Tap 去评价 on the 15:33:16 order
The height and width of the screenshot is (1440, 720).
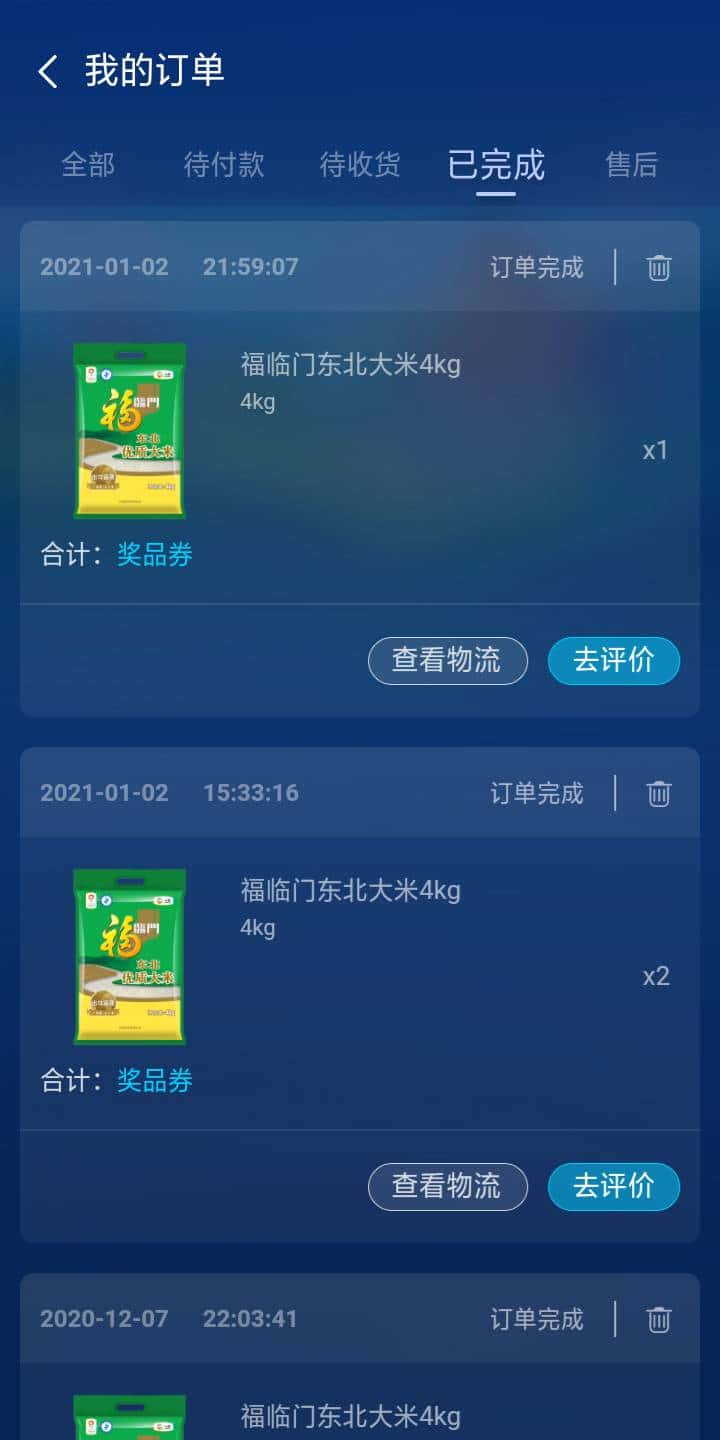click(x=613, y=1186)
